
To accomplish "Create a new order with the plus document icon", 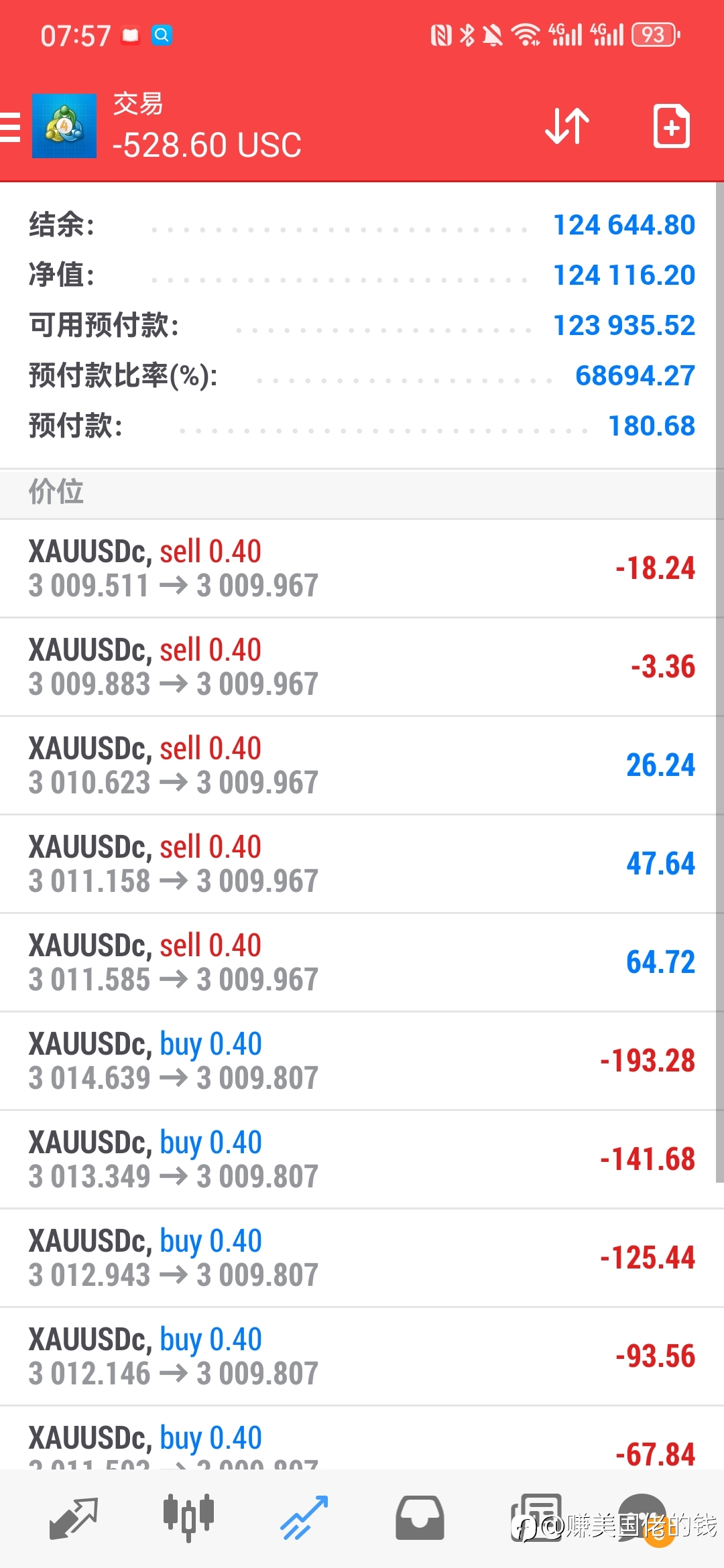I will [672, 126].
